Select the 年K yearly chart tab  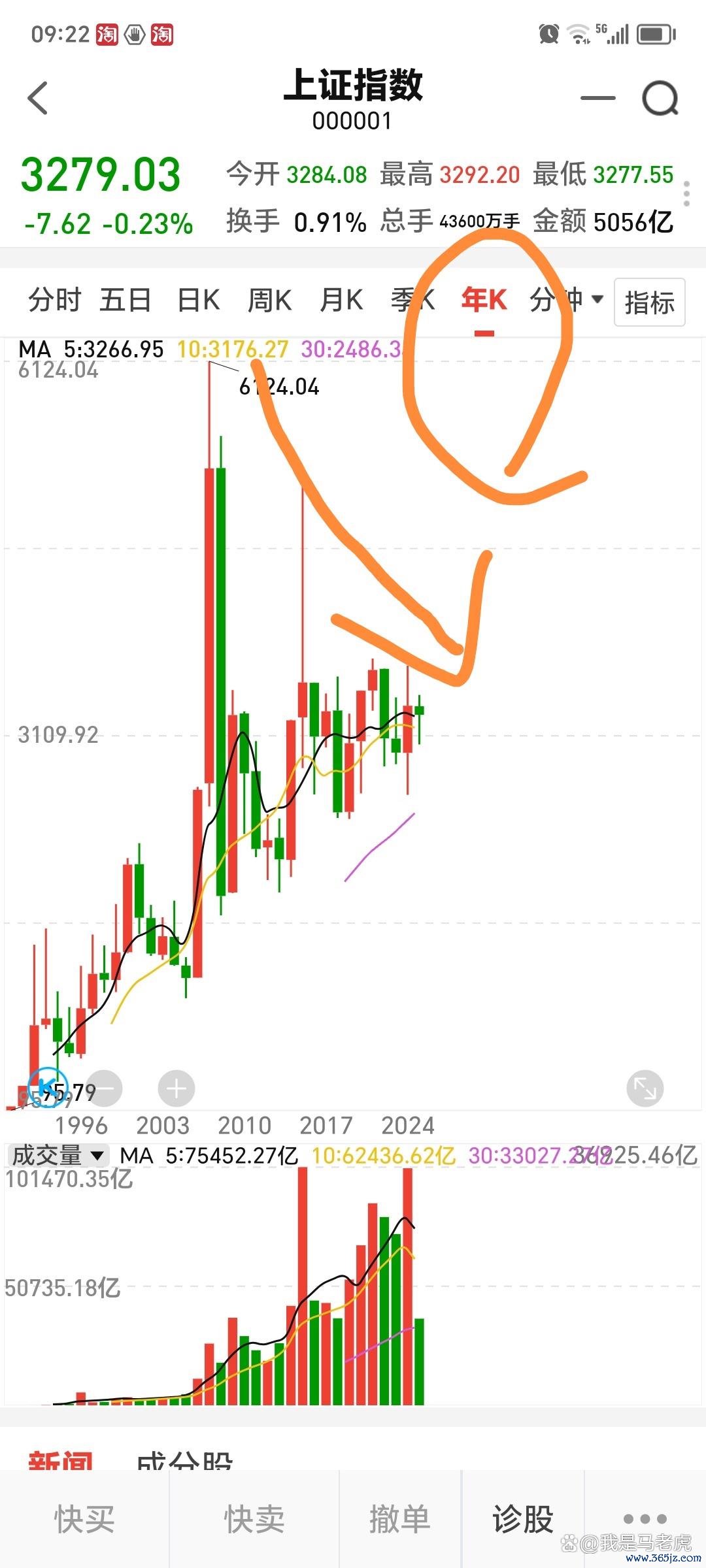point(484,301)
